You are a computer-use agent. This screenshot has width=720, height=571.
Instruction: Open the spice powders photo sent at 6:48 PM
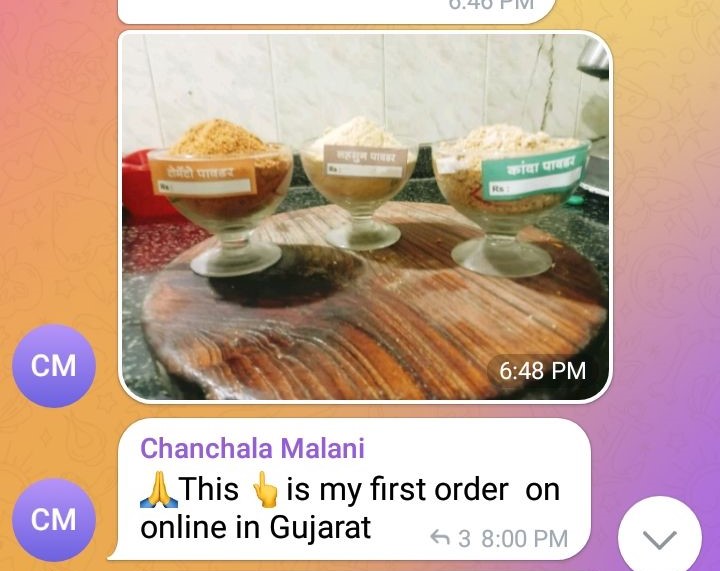tap(364, 216)
